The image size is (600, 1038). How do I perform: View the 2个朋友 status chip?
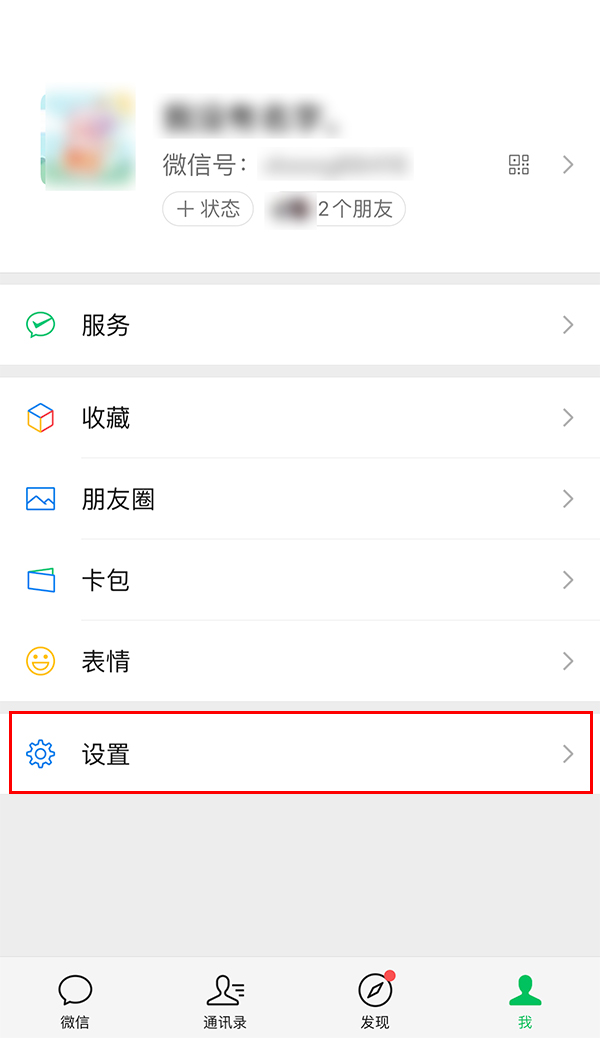pyautogui.click(x=335, y=209)
